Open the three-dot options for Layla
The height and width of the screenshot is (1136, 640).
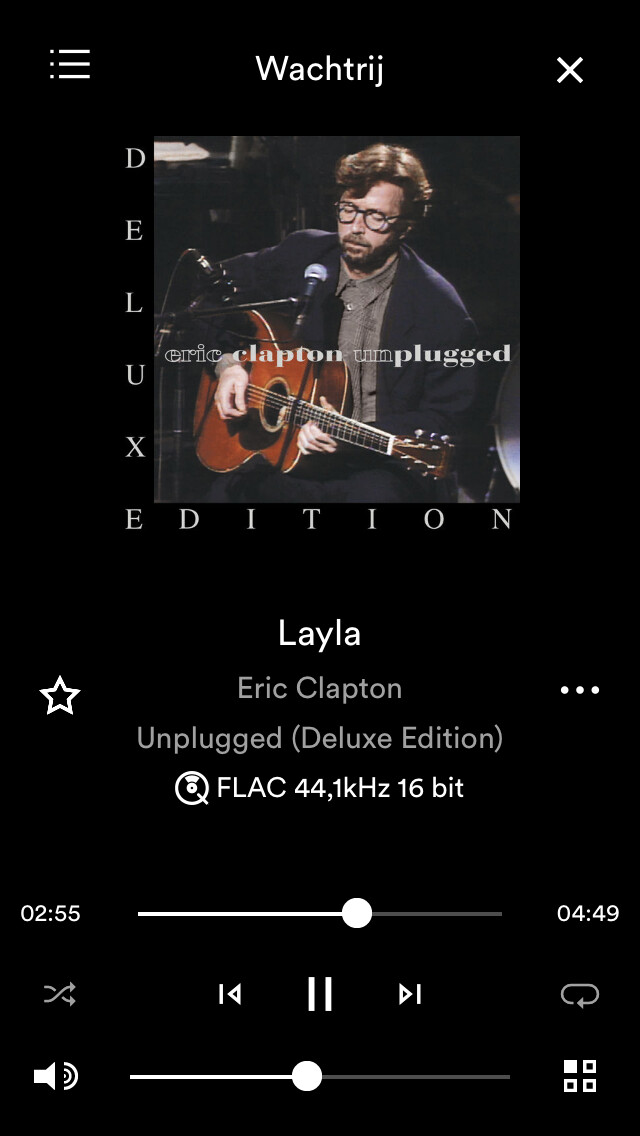click(580, 690)
